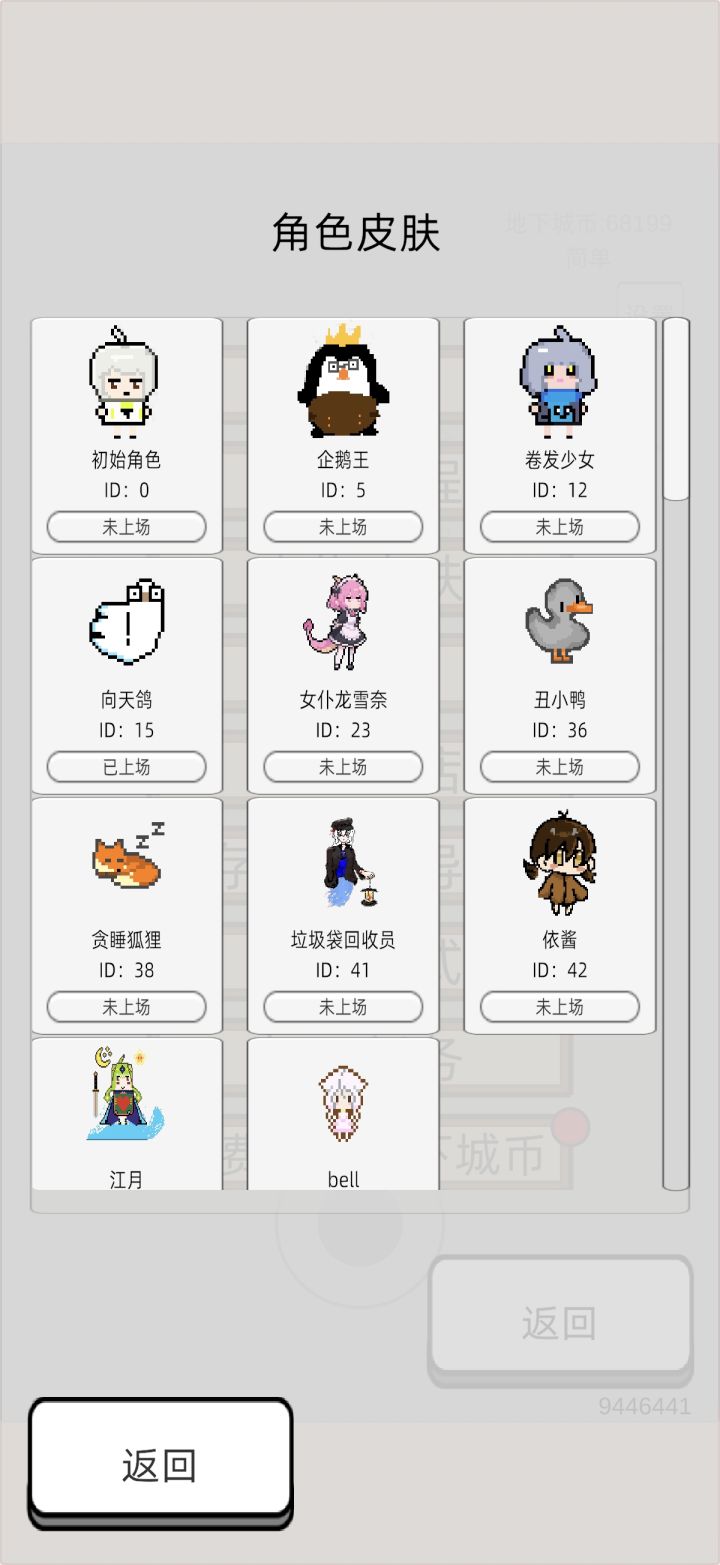Select the 江月 sword character sprite
This screenshot has width=720, height=1565.
(x=127, y=1098)
